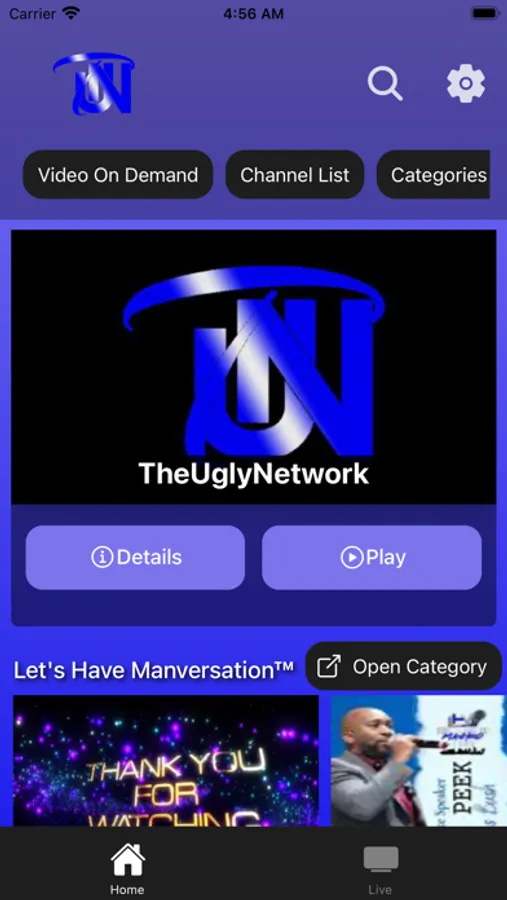Open TheUglyNetwork featured banner
Screen dimensions: 507x900
pyautogui.click(x=254, y=367)
